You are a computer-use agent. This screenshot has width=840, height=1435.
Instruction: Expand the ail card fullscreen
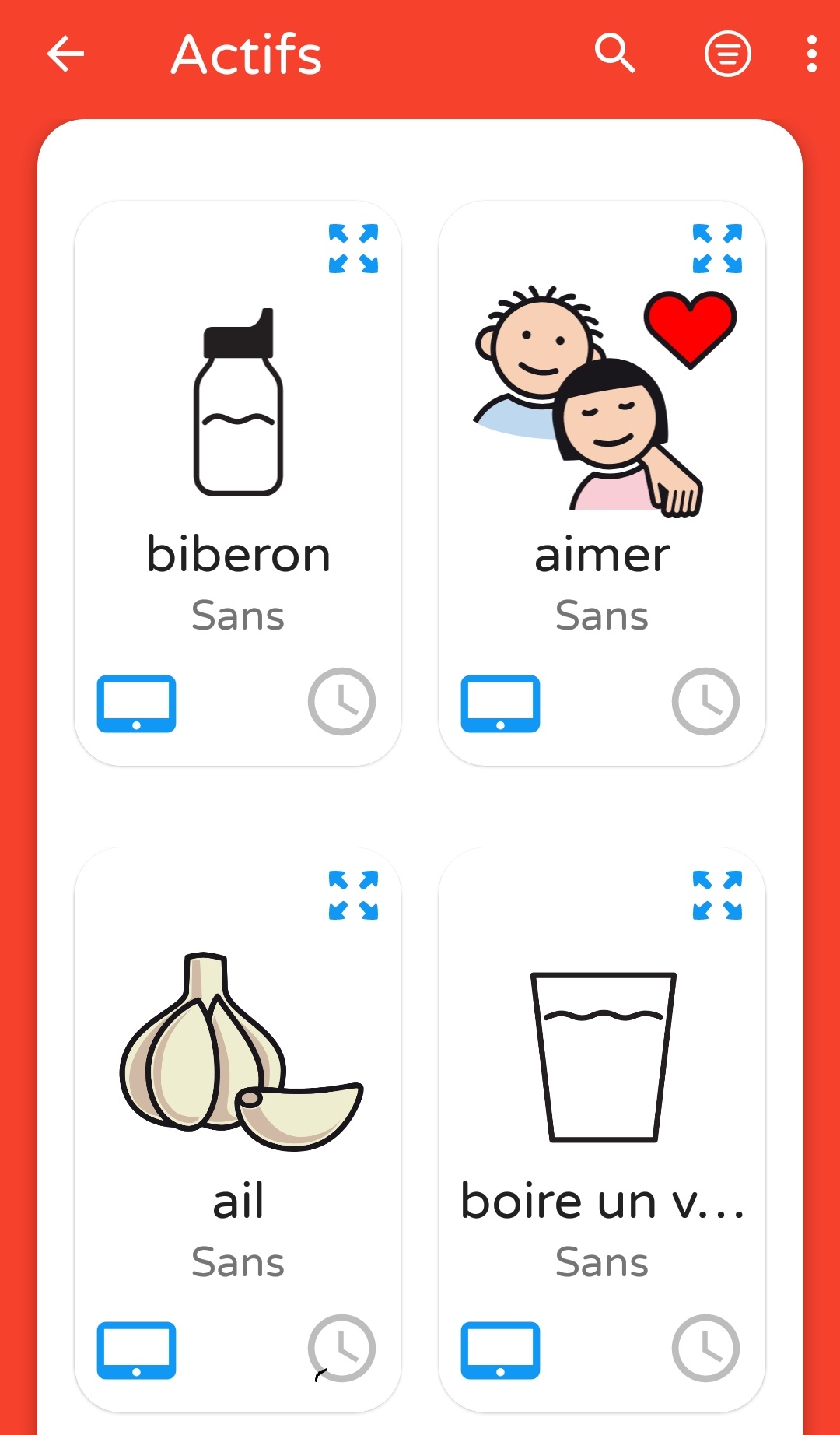[x=353, y=896]
